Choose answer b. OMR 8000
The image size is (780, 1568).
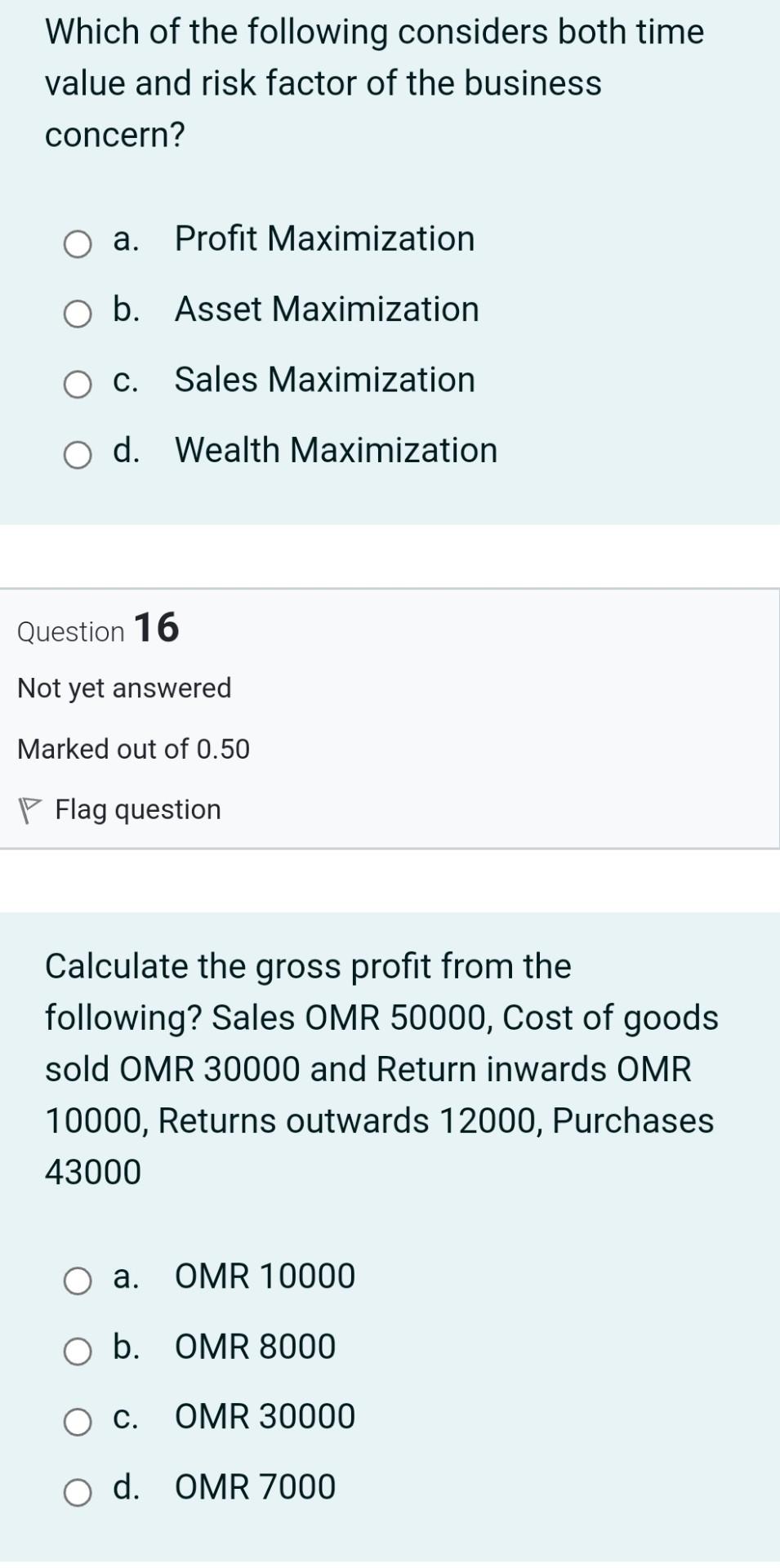point(78,1351)
